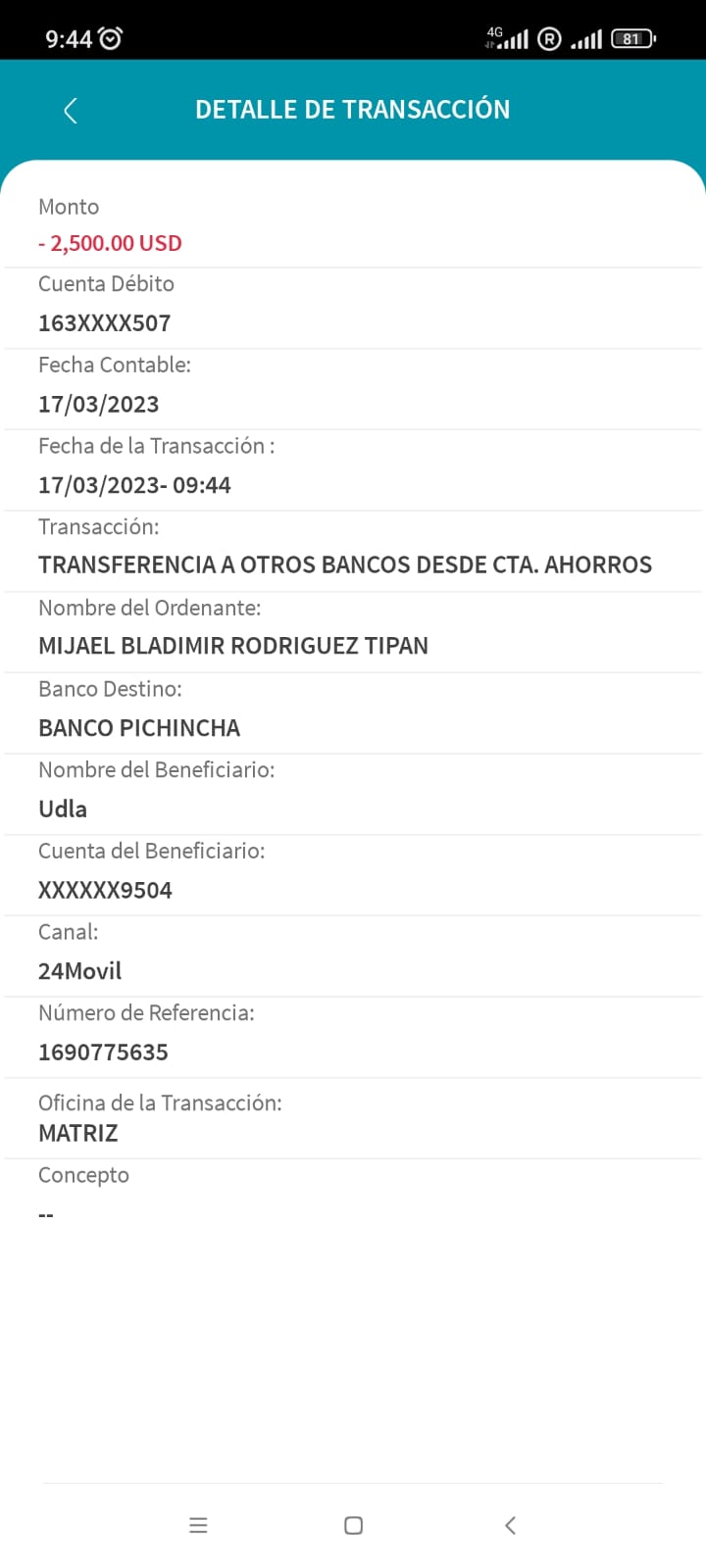Tap the system back button
This screenshot has height=1568, width=706.
509,1525
